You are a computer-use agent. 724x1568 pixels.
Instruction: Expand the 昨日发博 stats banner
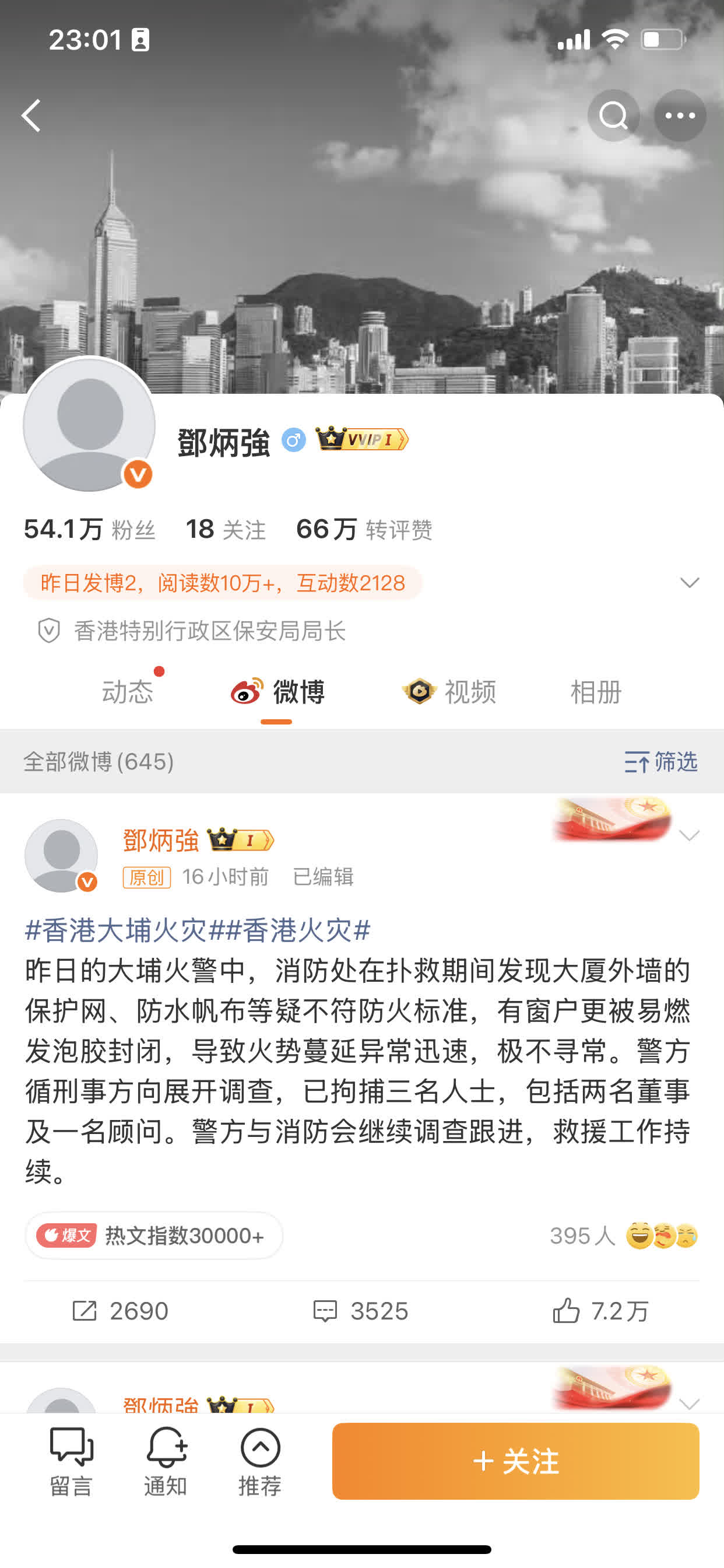point(688,583)
